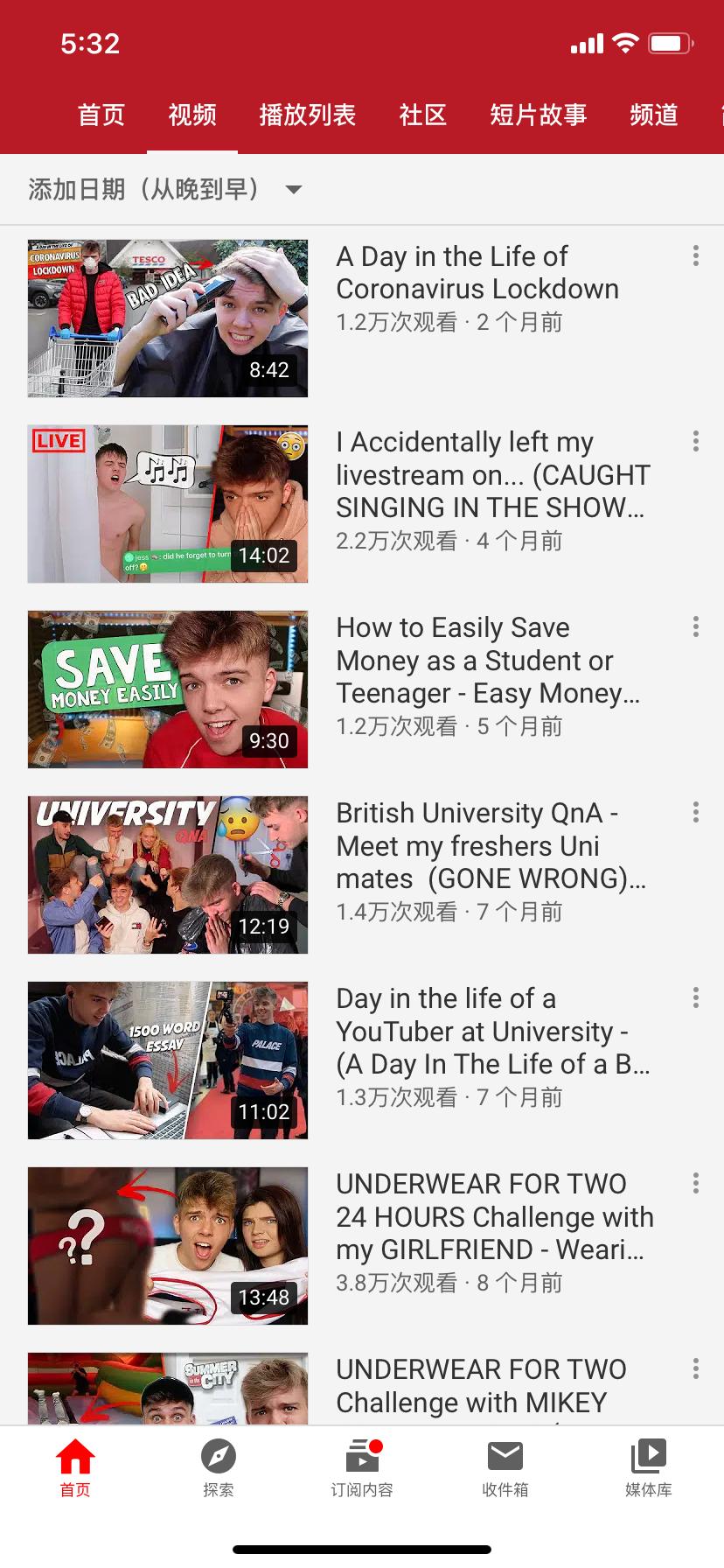Play British University QnA video
Screen dimensions: 724x1568
168,875
